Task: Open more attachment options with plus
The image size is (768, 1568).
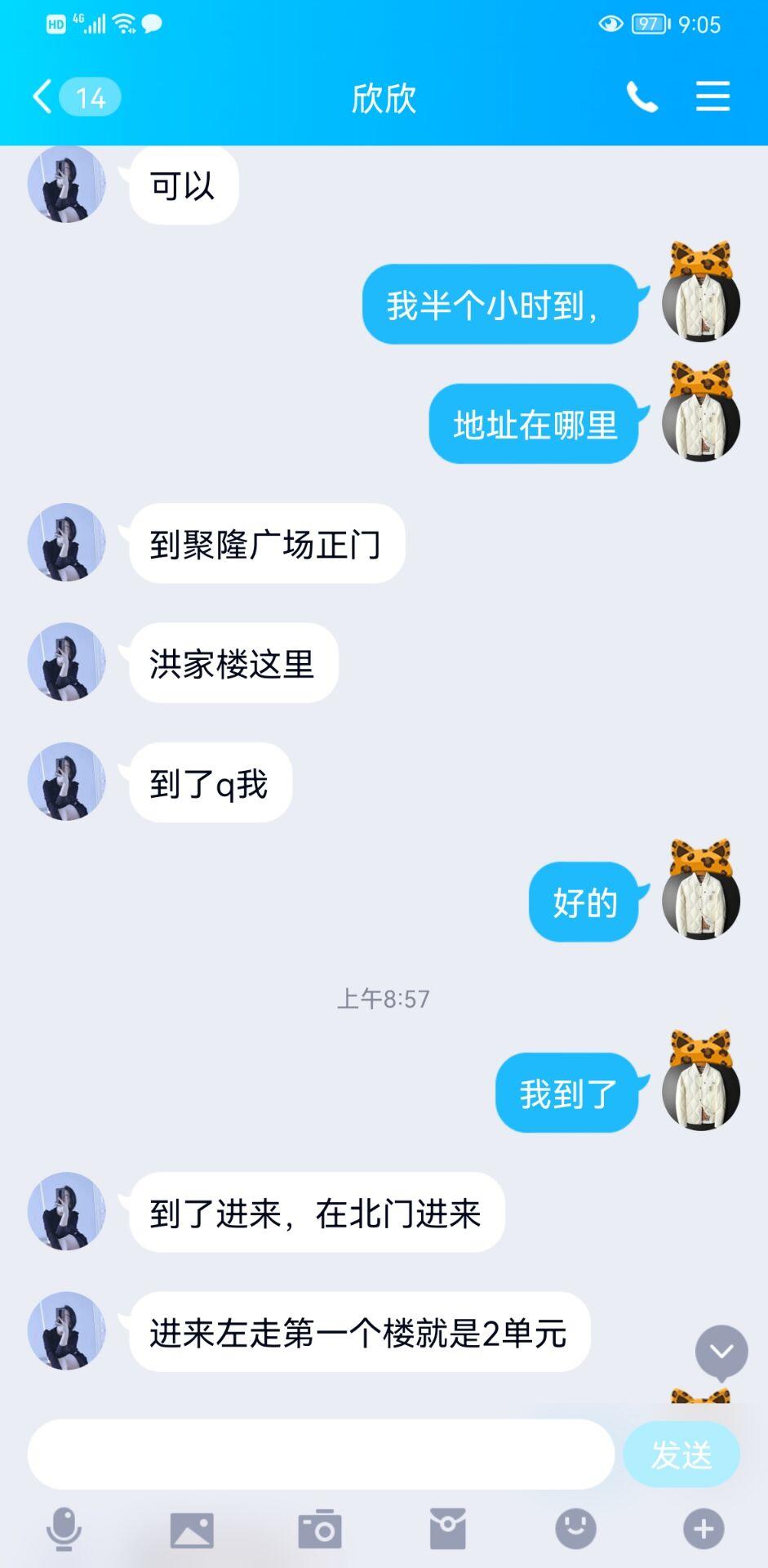Action: 704,1528
